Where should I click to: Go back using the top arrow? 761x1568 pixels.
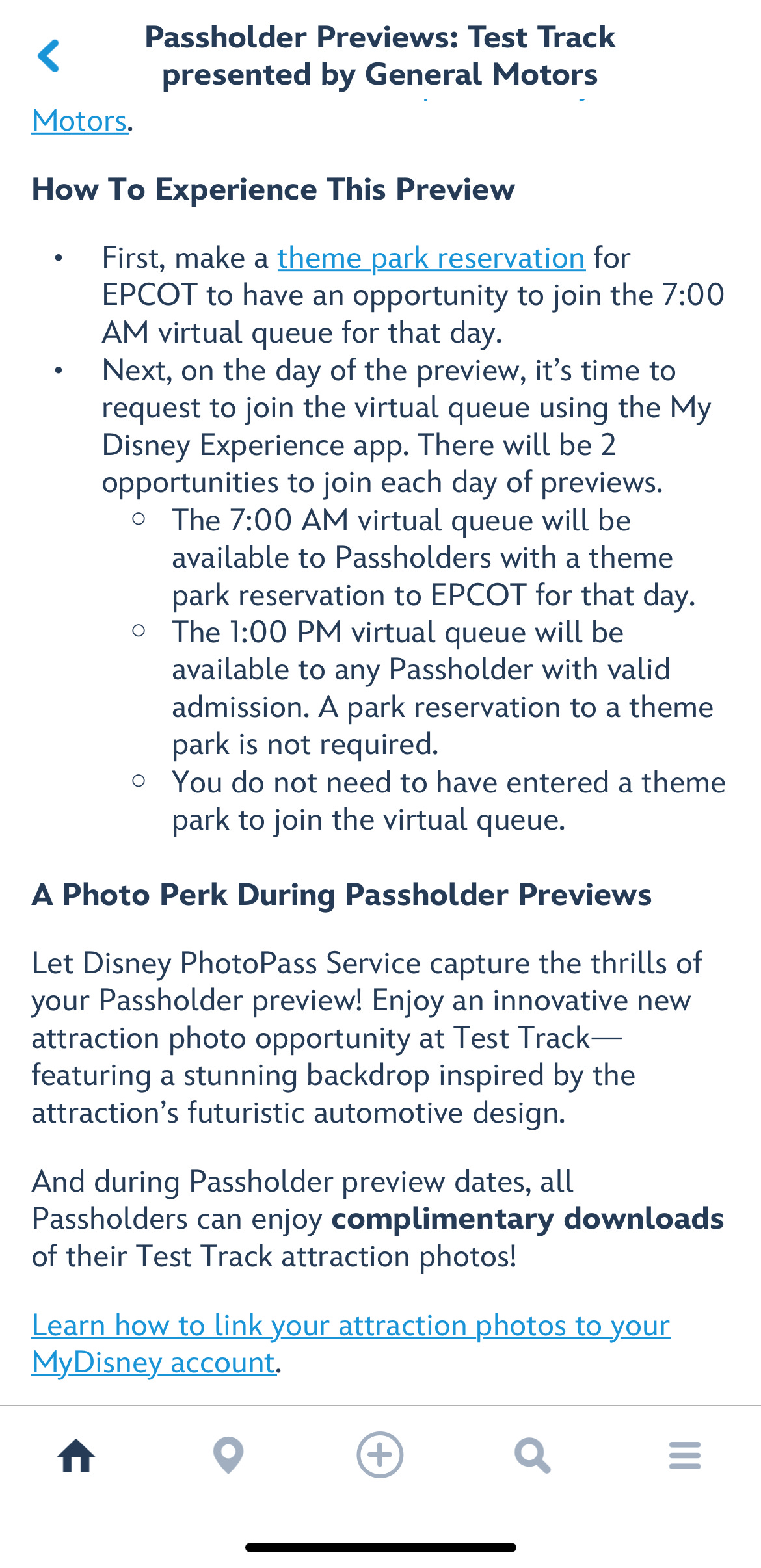click(49, 56)
